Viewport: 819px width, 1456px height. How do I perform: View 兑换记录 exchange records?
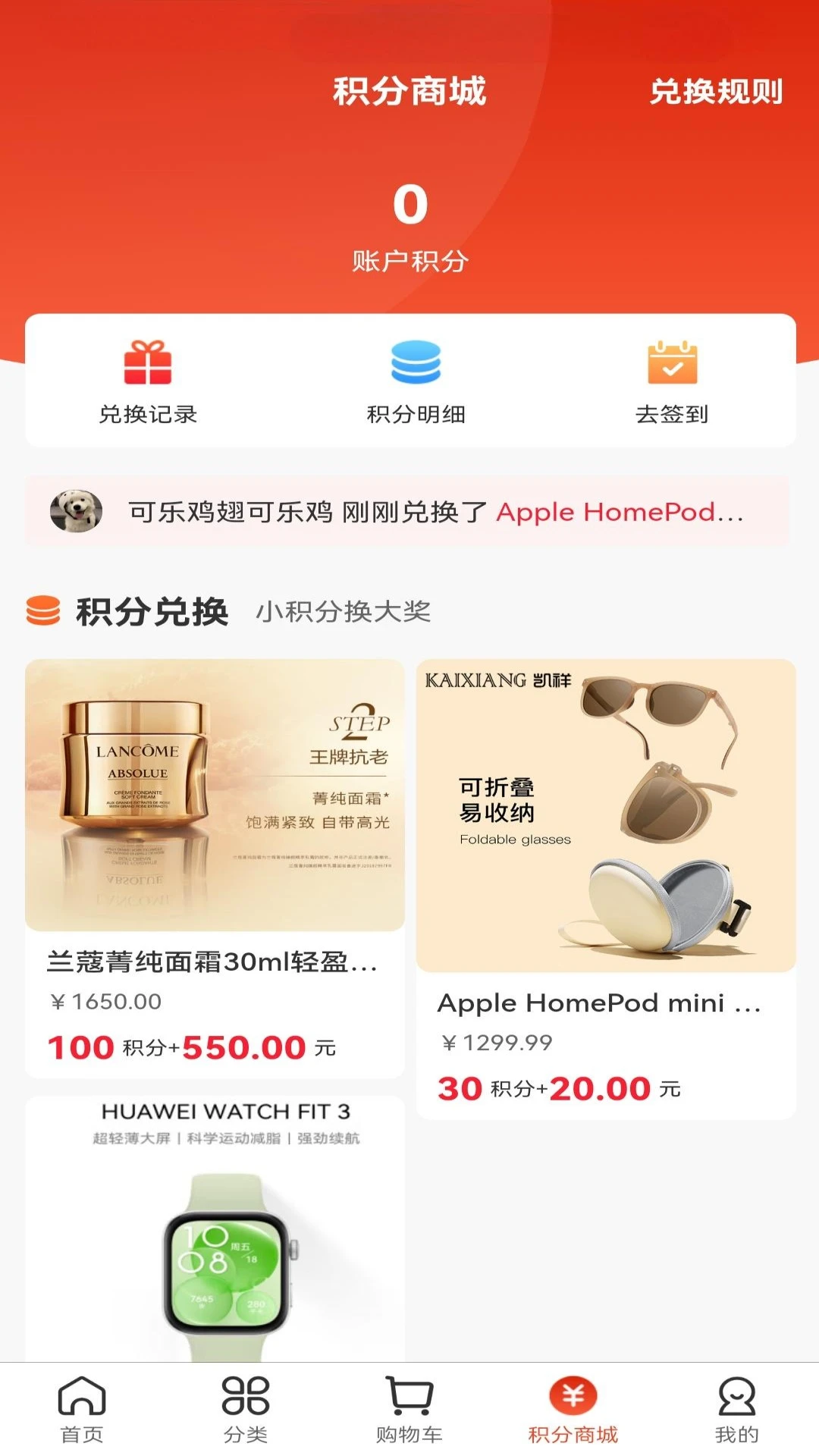[148, 382]
